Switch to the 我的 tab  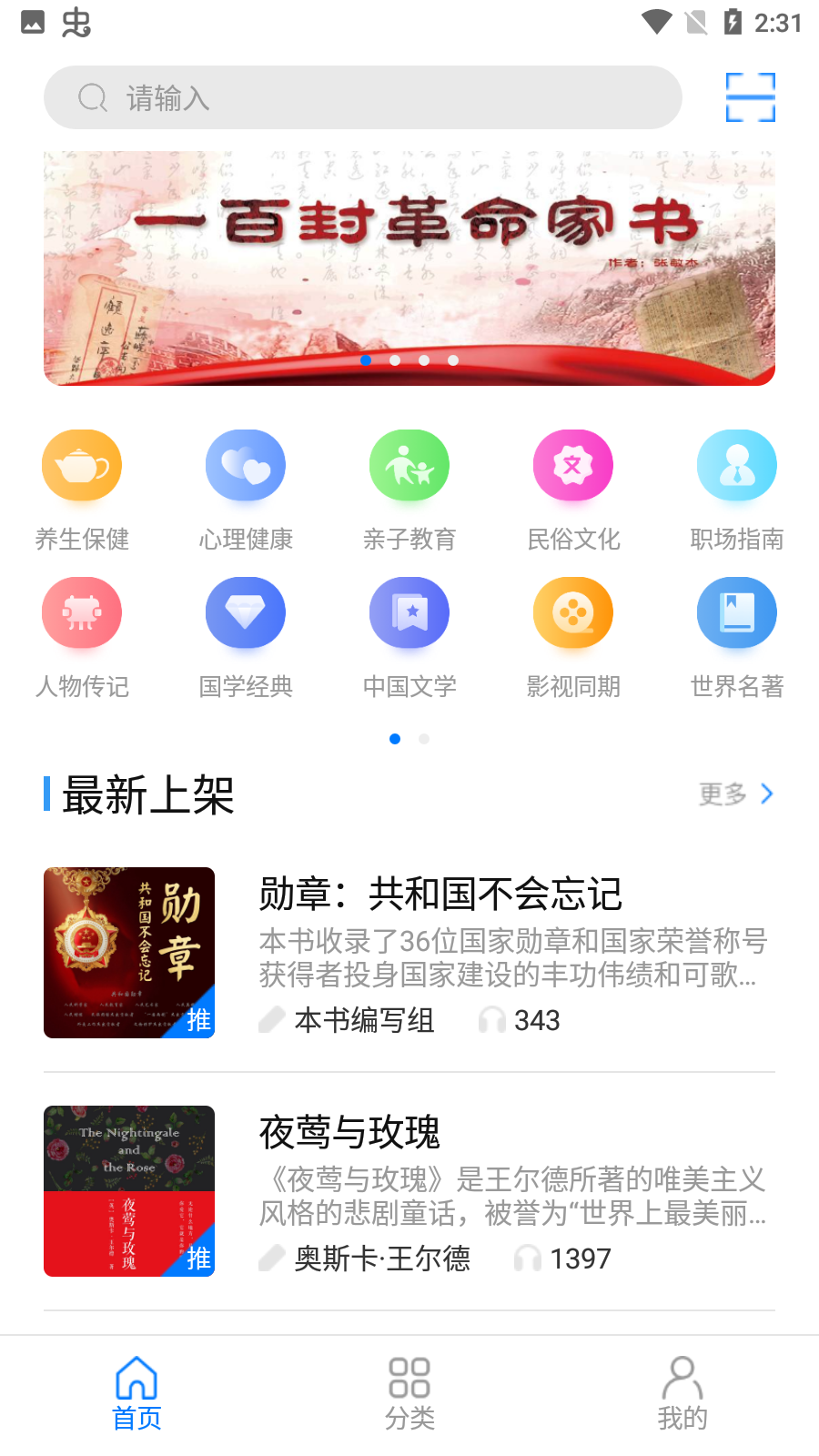(682, 1392)
